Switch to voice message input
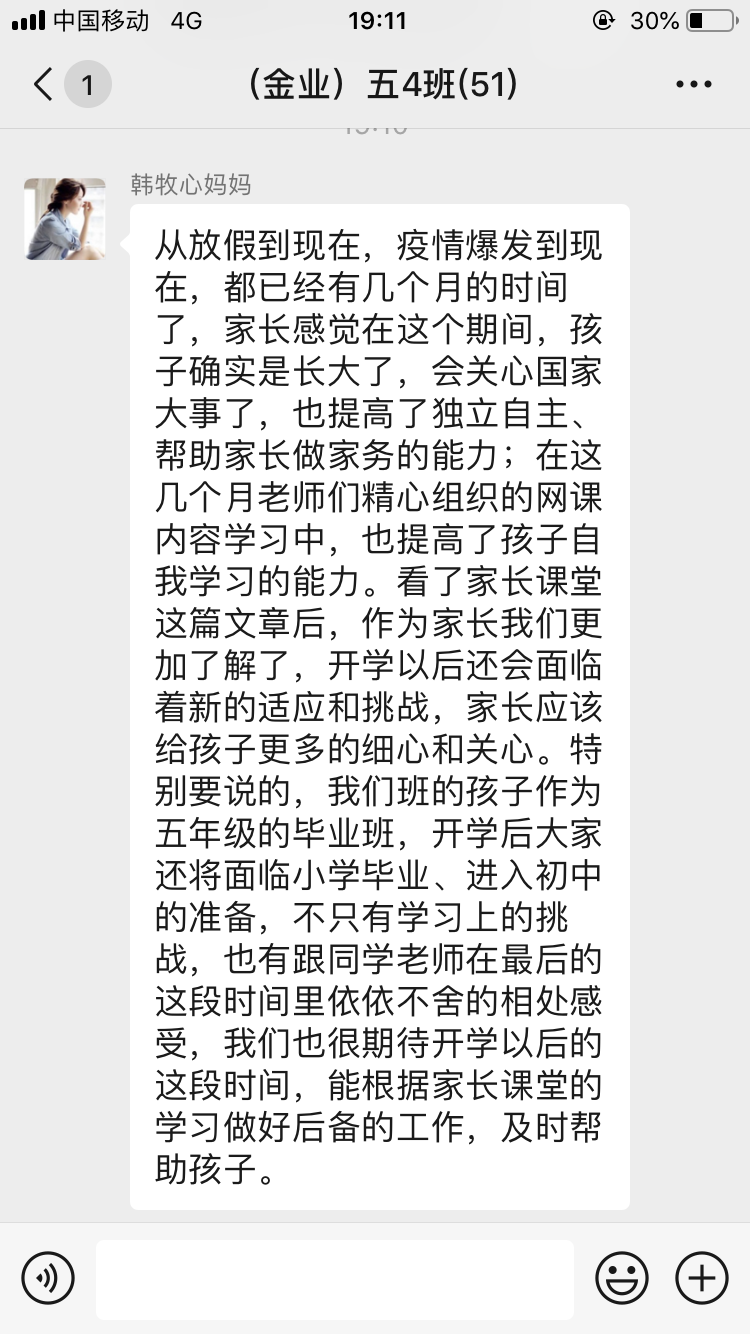Screen dimensions: 750x1334 48,1278
